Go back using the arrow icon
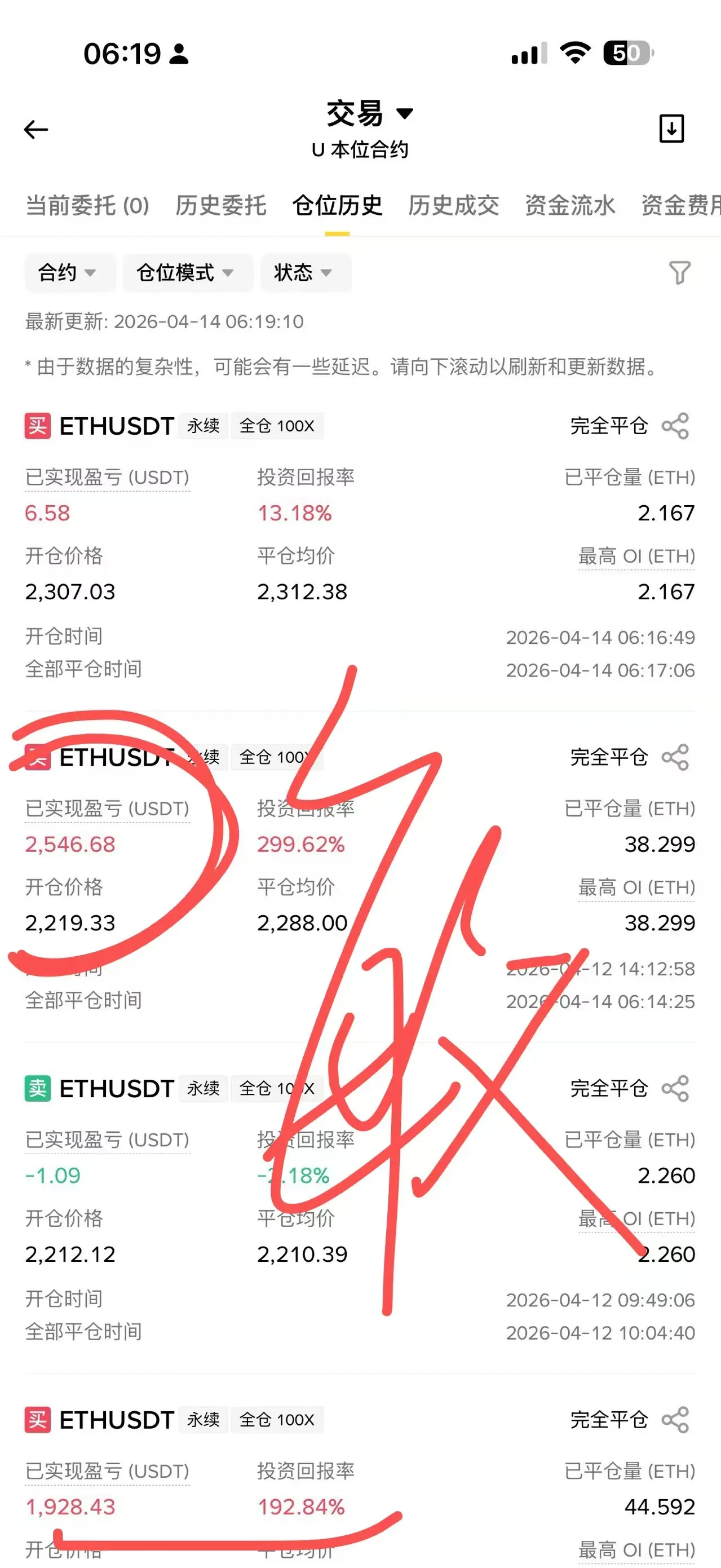 (36, 129)
